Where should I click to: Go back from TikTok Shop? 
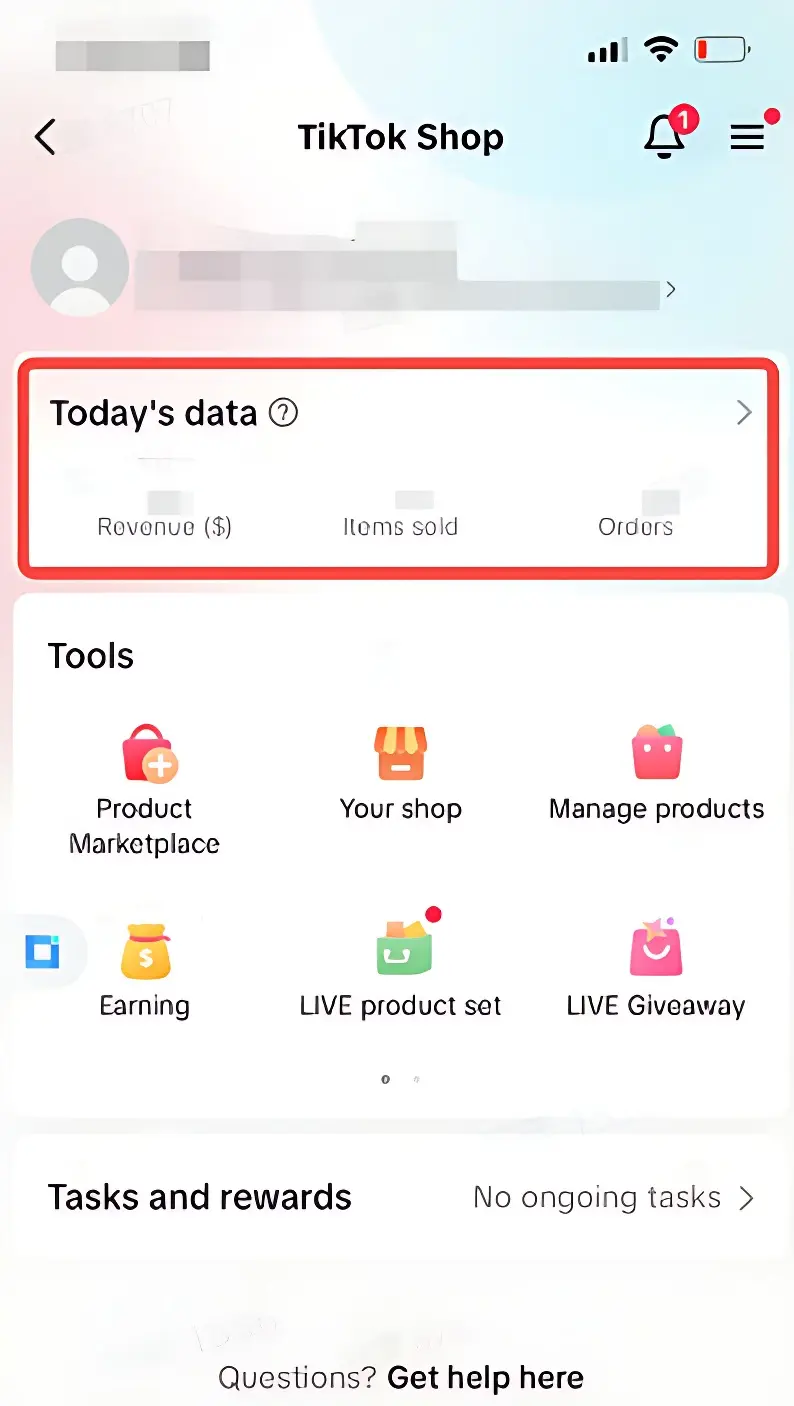(46, 137)
